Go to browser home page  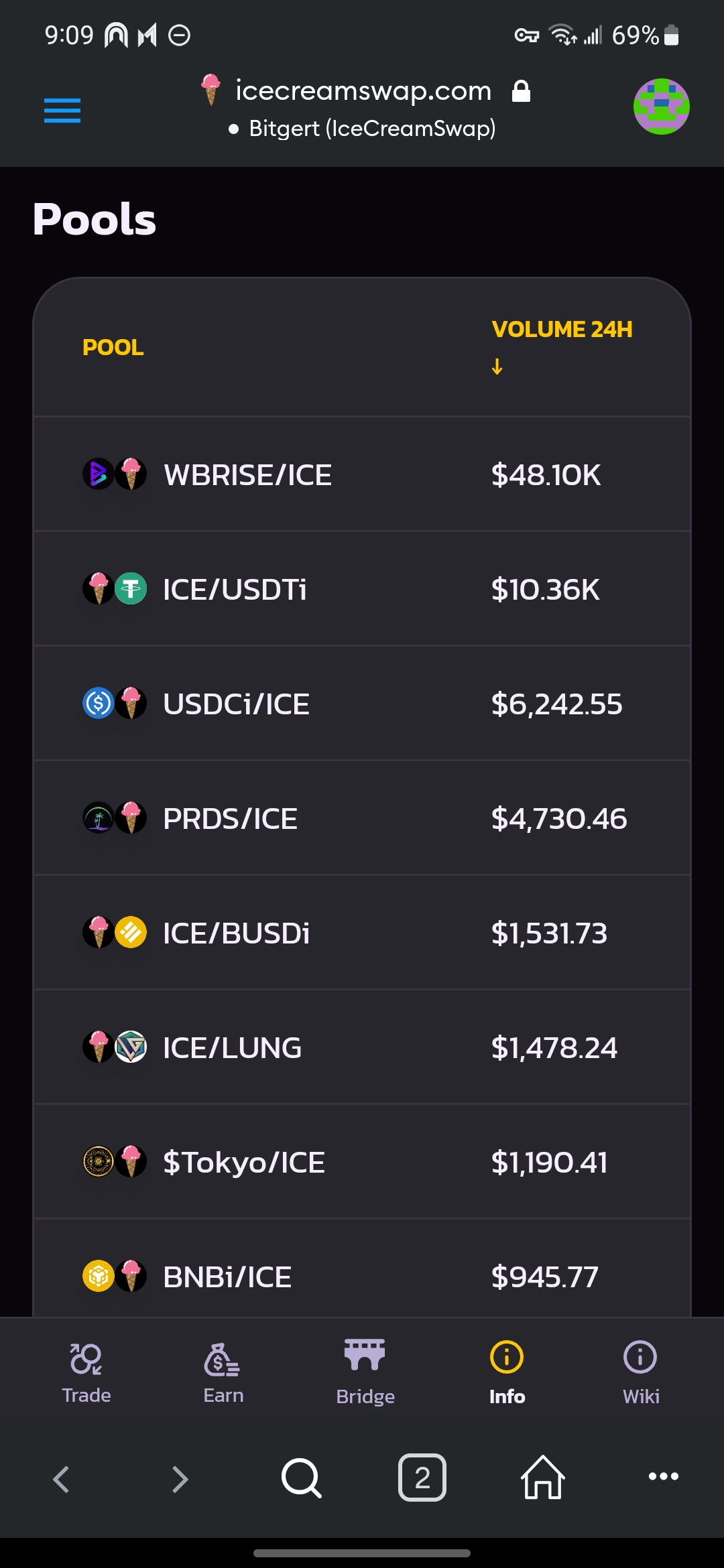pyautogui.click(x=543, y=1478)
